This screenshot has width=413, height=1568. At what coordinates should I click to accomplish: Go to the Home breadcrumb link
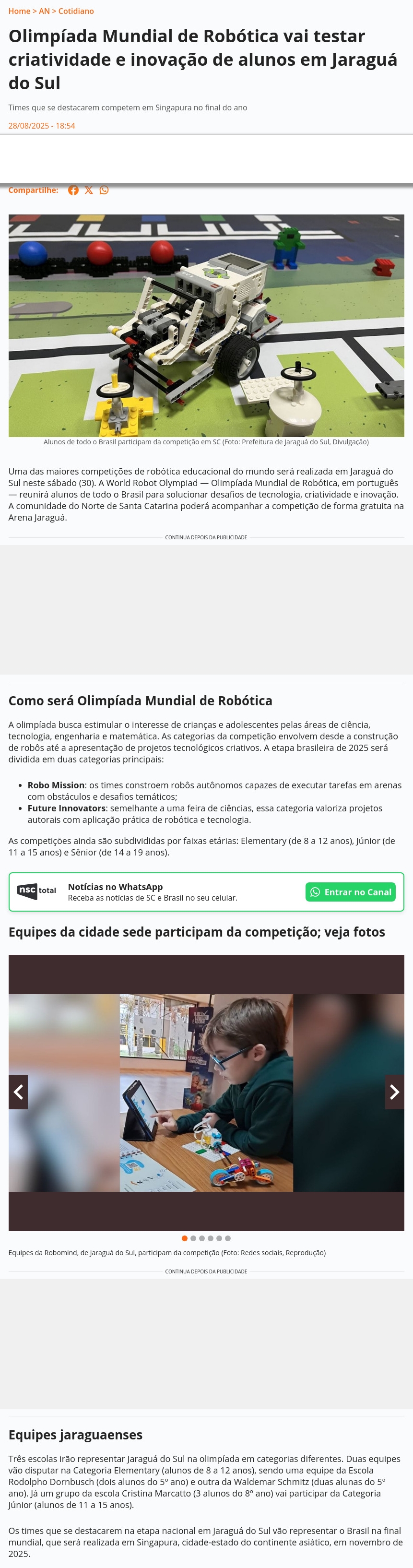click(x=19, y=11)
